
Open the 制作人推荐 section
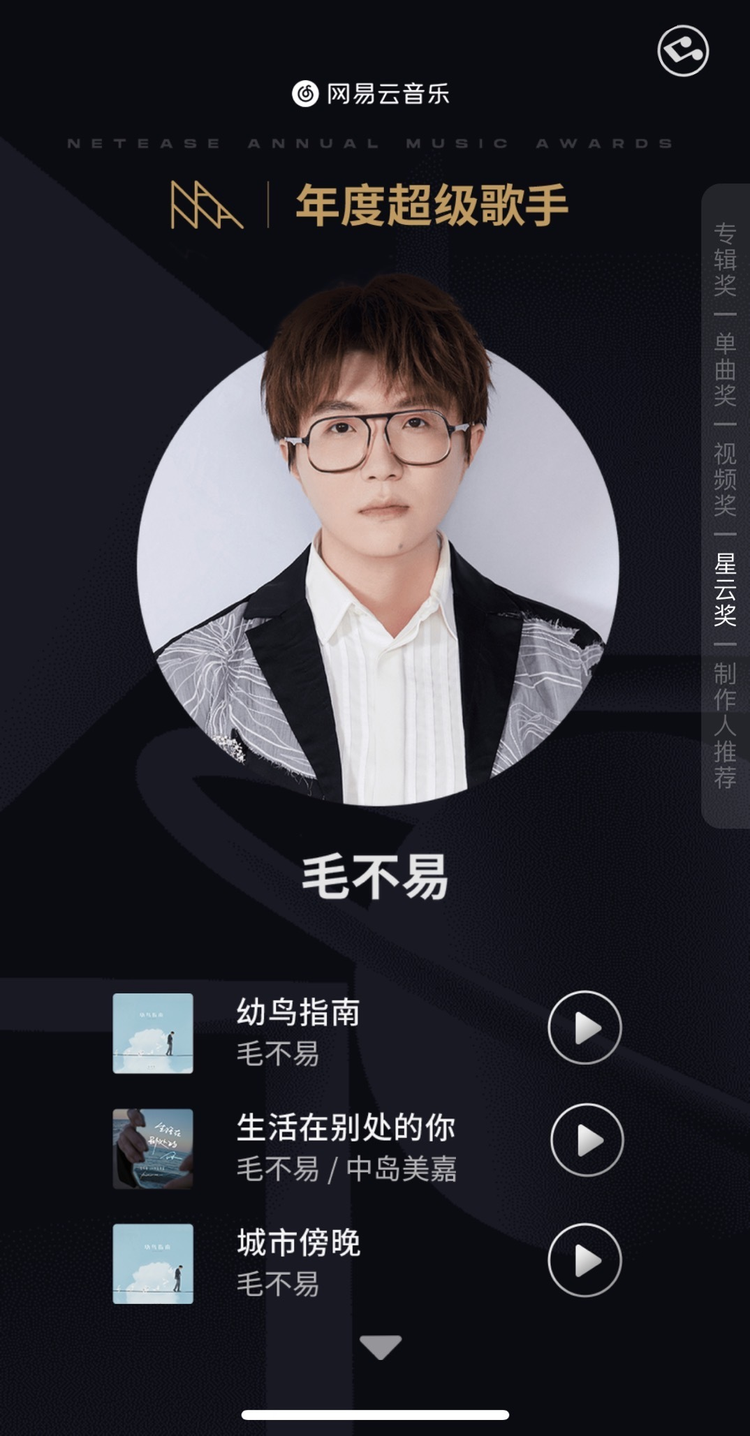[725, 725]
